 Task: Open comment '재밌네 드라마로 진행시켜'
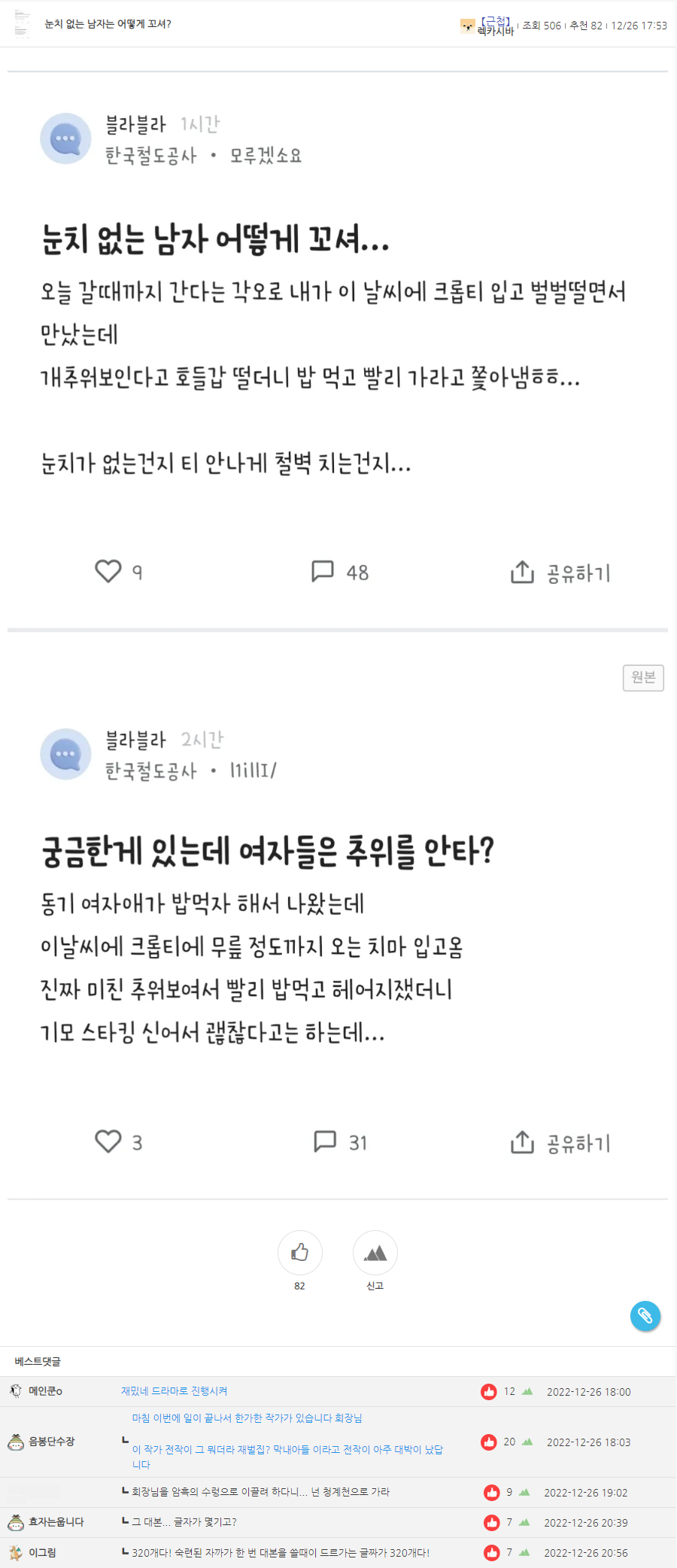tap(174, 1391)
